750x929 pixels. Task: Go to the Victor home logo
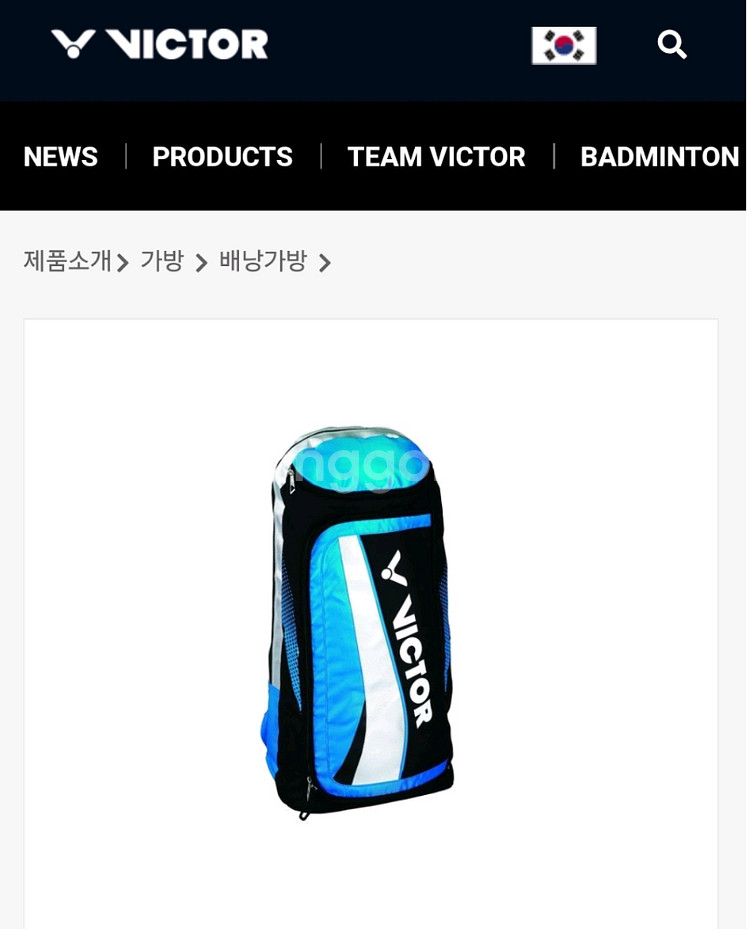tap(160, 44)
